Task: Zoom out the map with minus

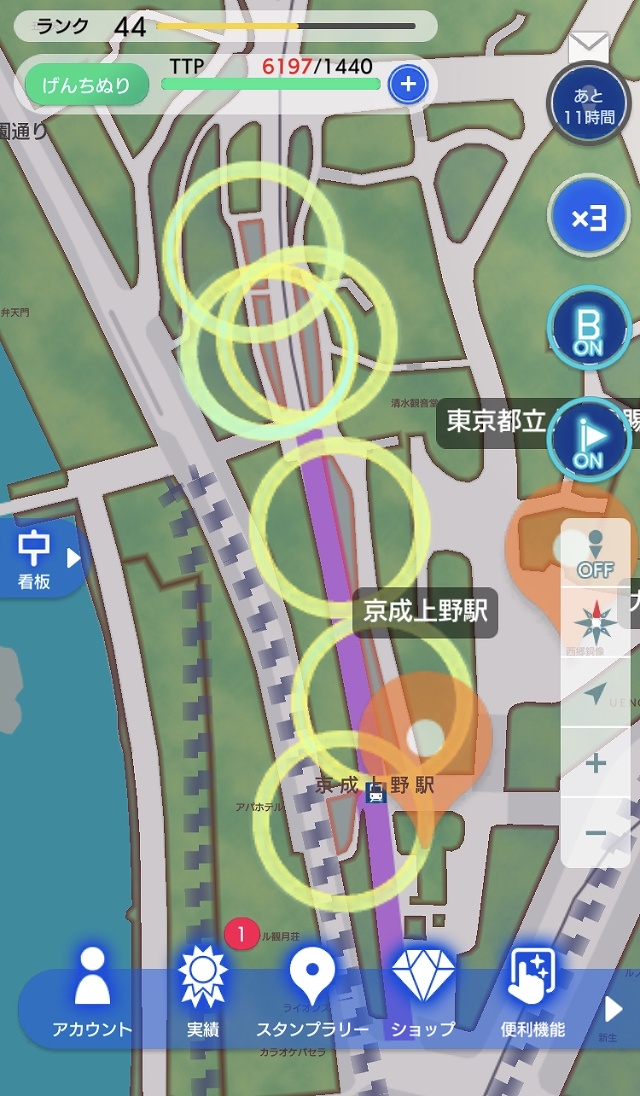Action: click(x=596, y=833)
